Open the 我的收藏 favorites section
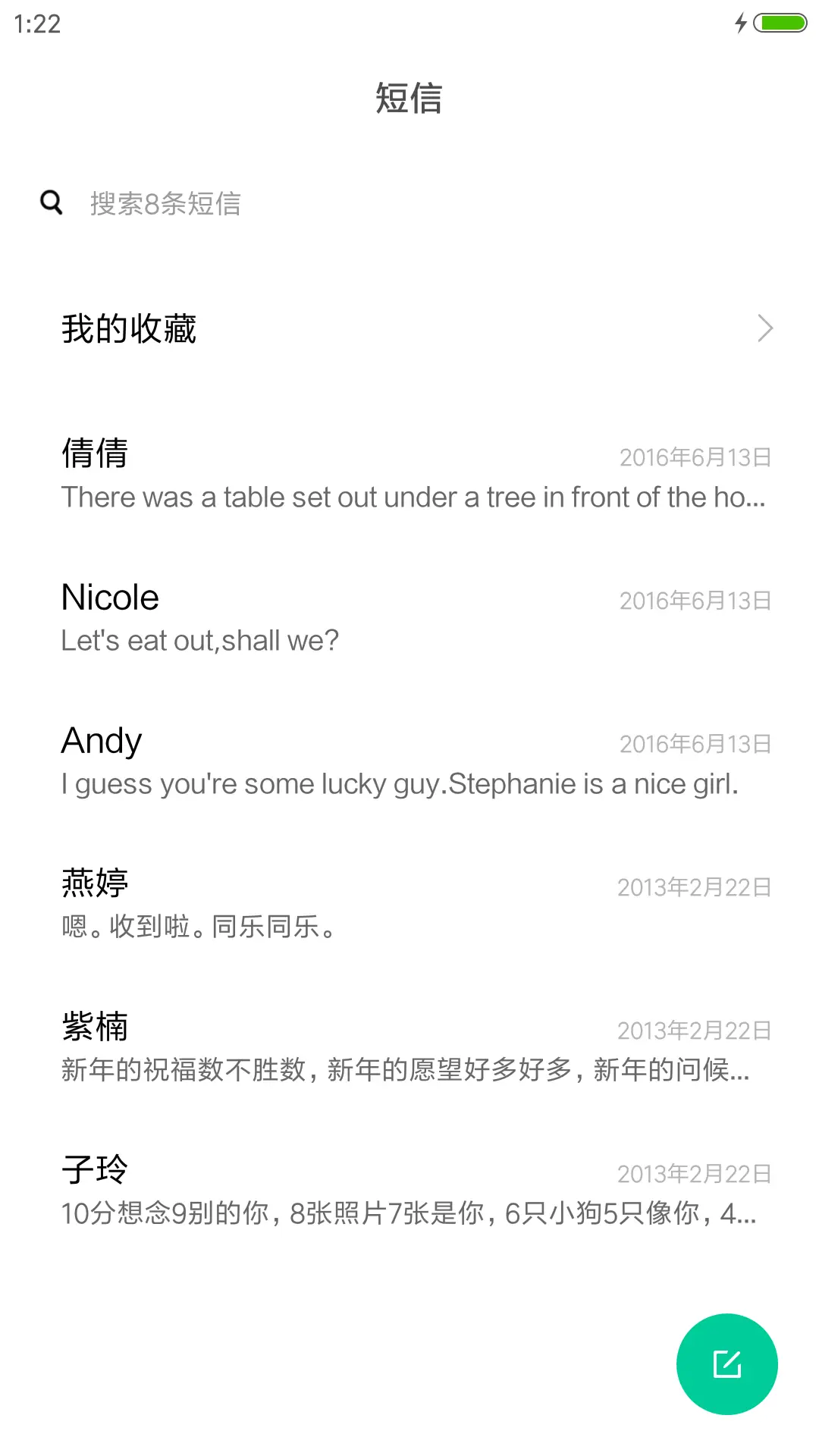 [129, 328]
